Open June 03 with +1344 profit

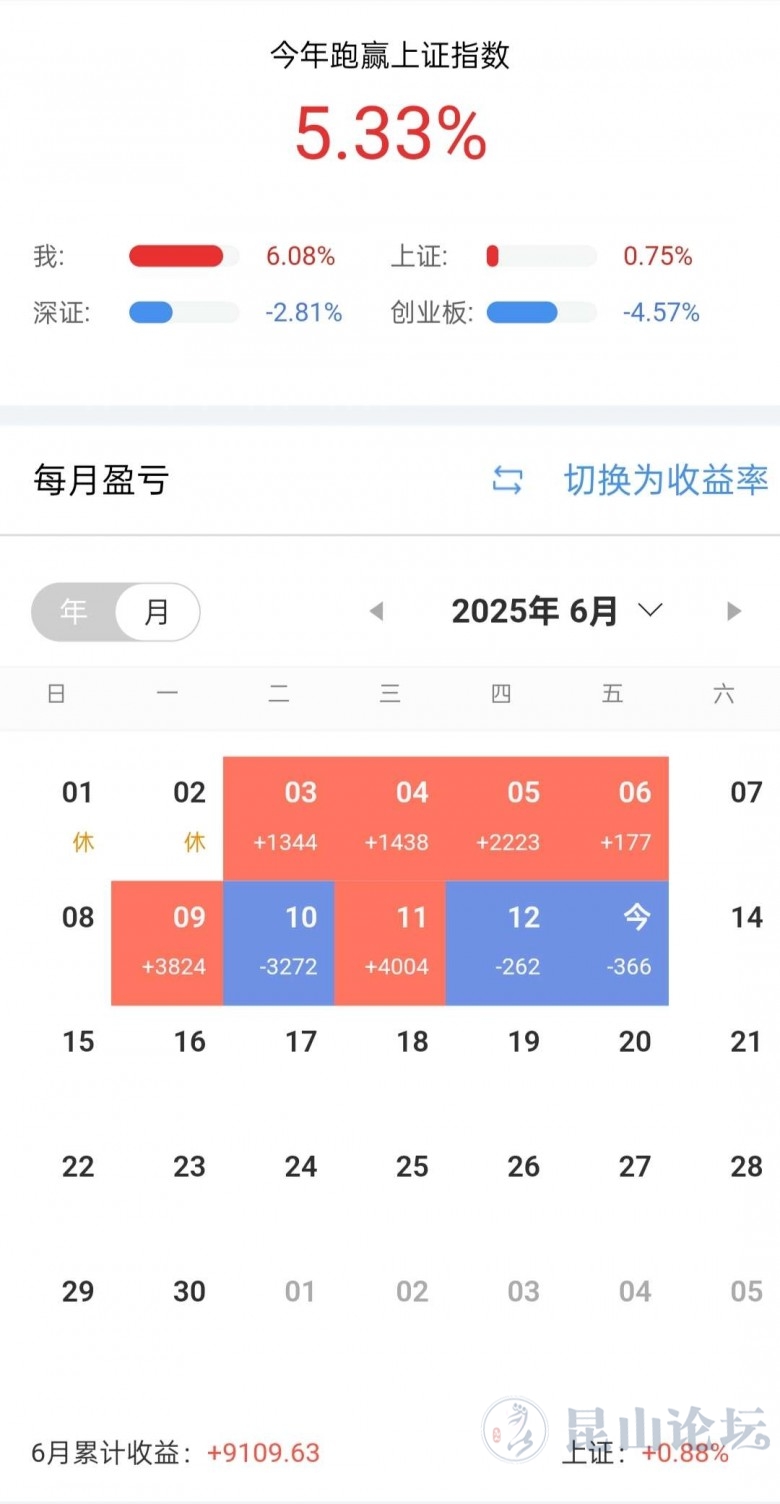(279, 817)
